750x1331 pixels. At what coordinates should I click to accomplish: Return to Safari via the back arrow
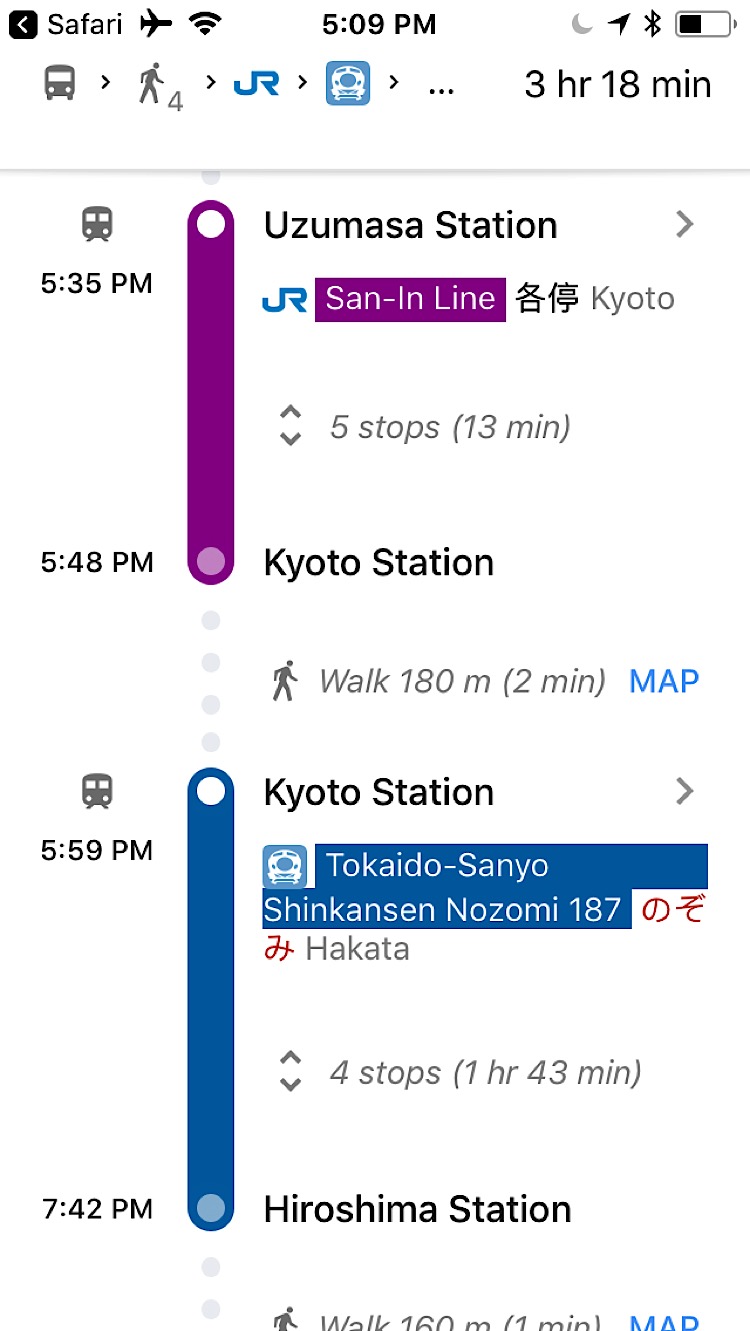22,24
